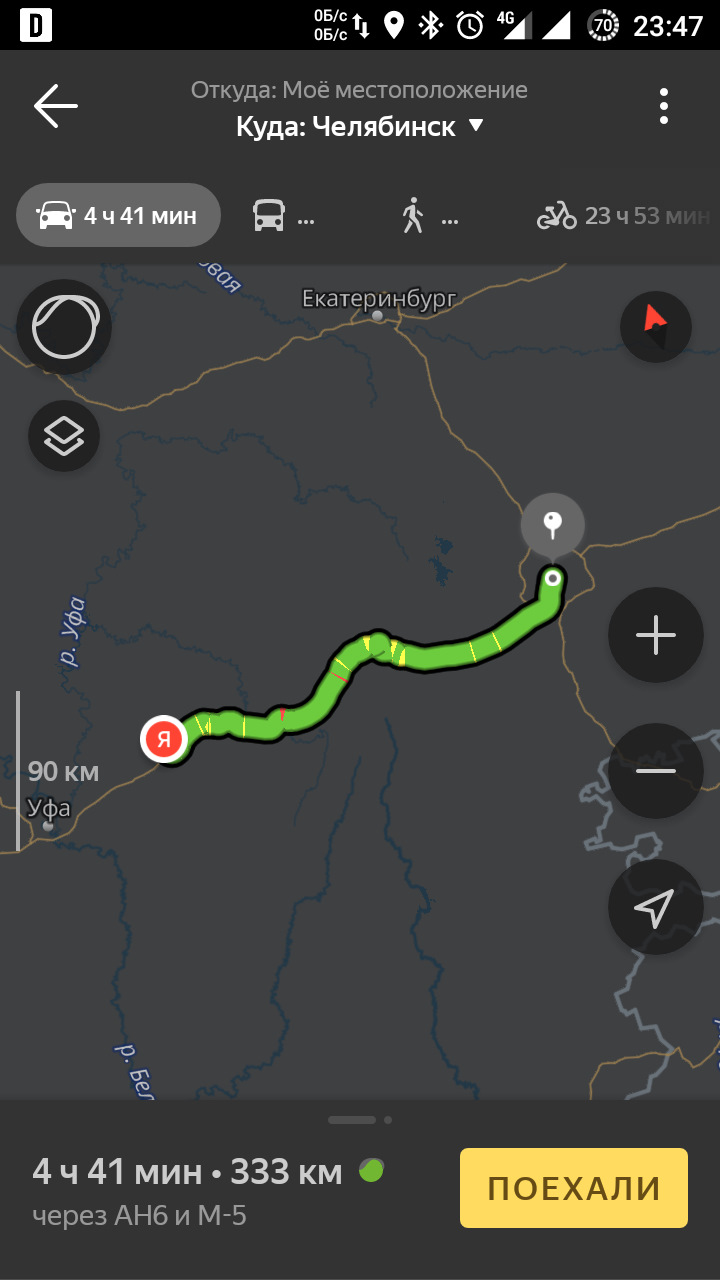Open the map layers selector
720x1280 pixels.
pyautogui.click(x=64, y=436)
